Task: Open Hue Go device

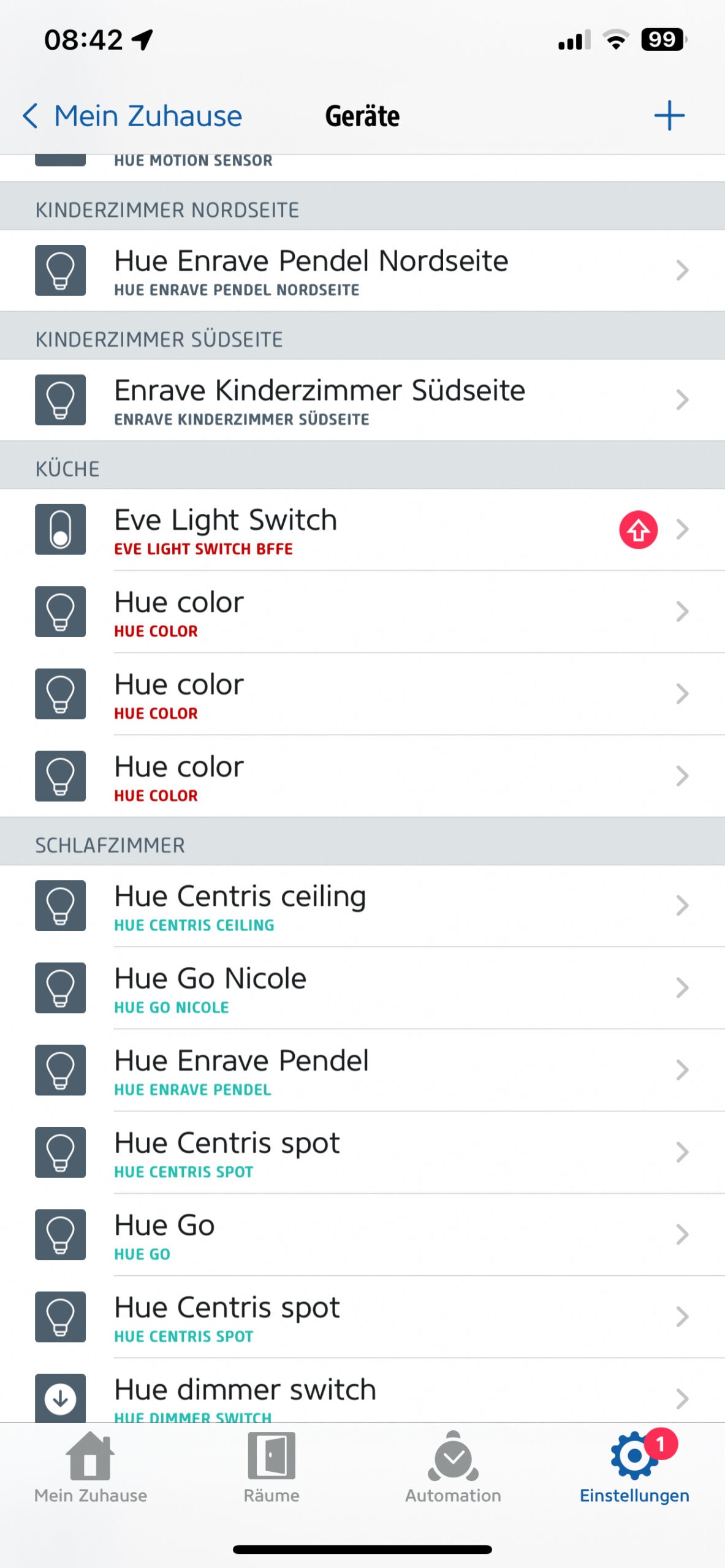Action: pyautogui.click(x=362, y=1235)
